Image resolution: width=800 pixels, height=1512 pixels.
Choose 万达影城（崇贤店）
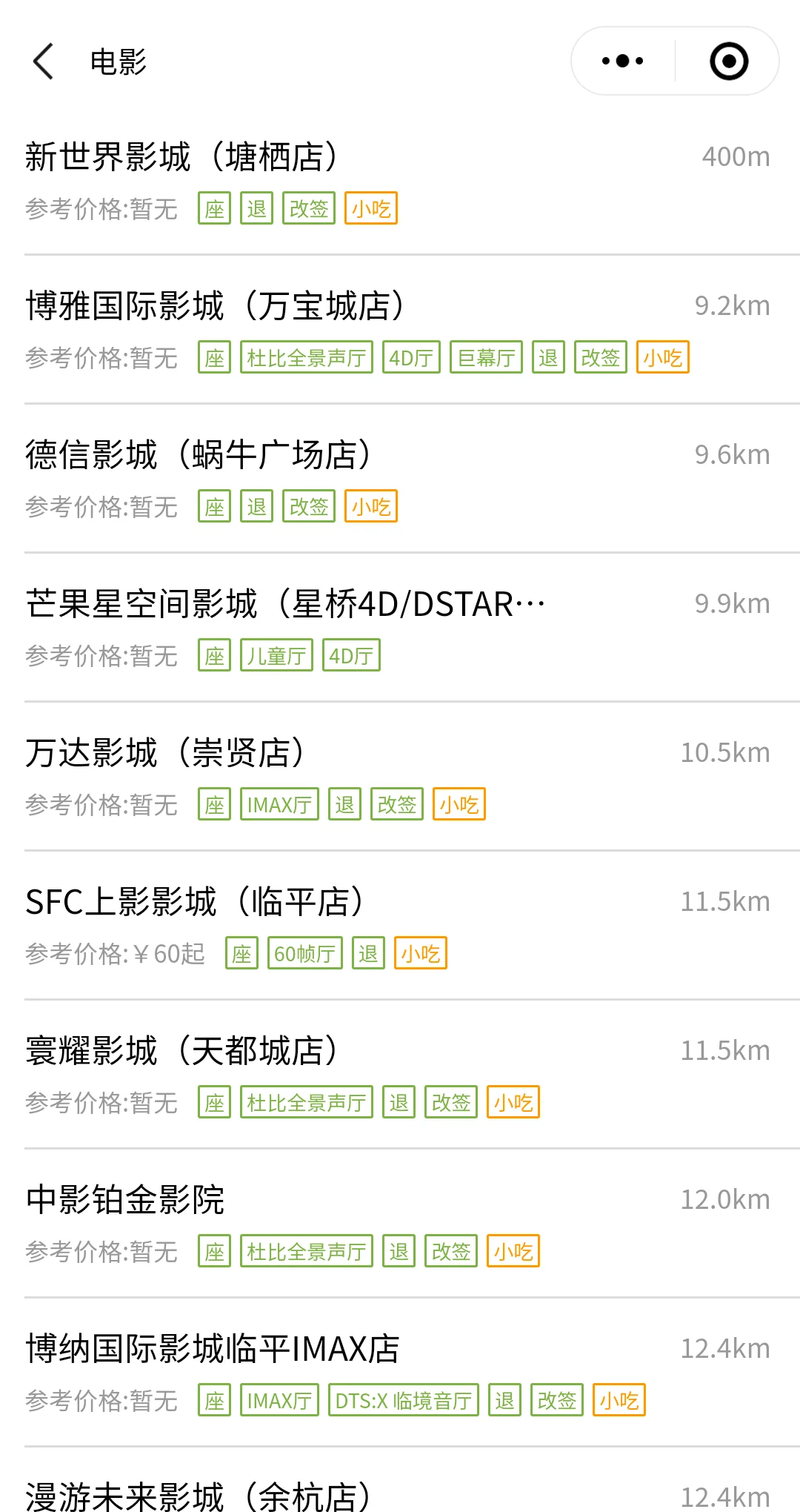click(165, 753)
